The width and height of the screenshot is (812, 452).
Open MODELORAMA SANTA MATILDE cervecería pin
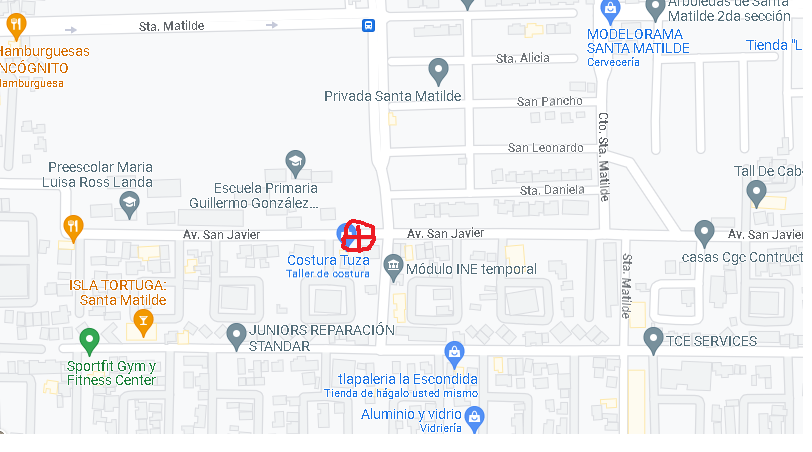coord(610,10)
